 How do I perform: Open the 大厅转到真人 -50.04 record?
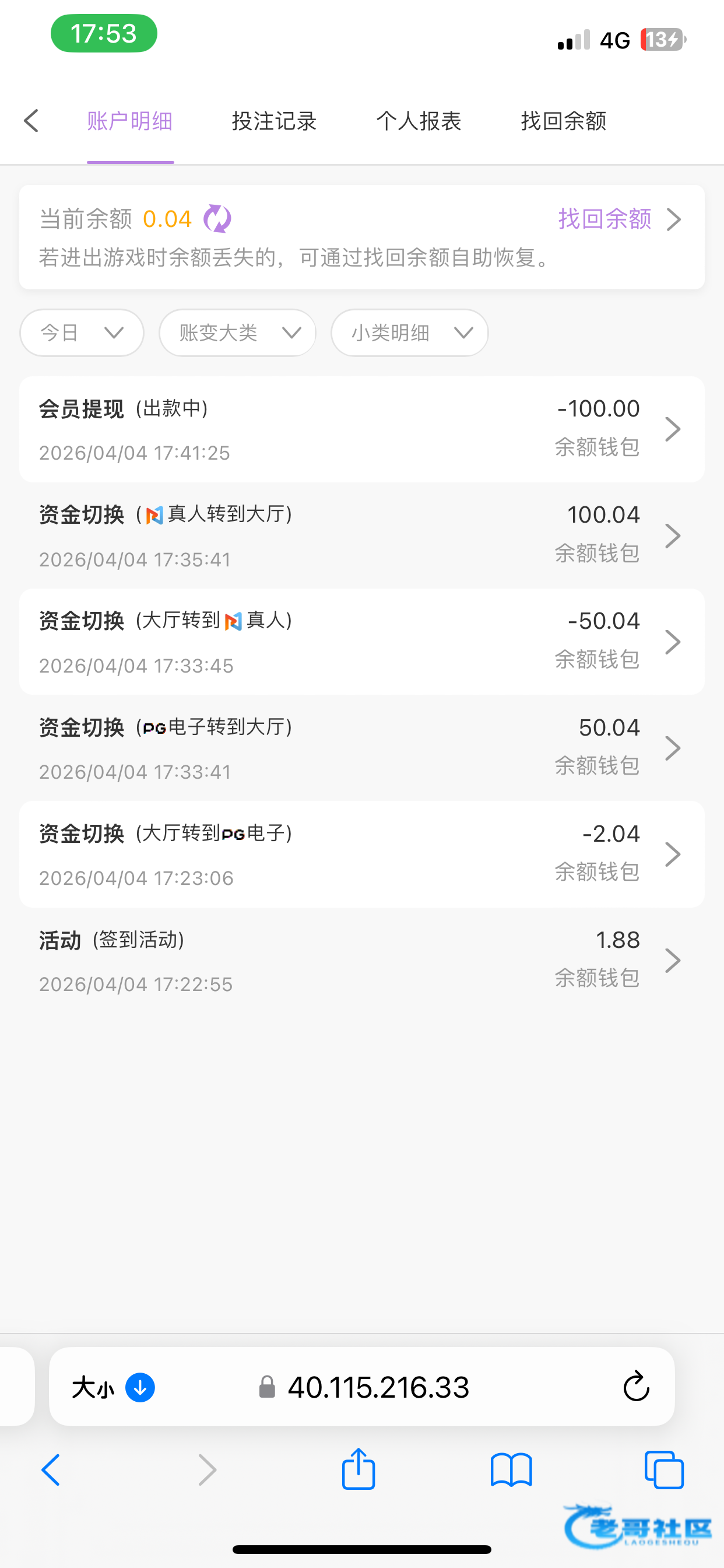pos(361,642)
